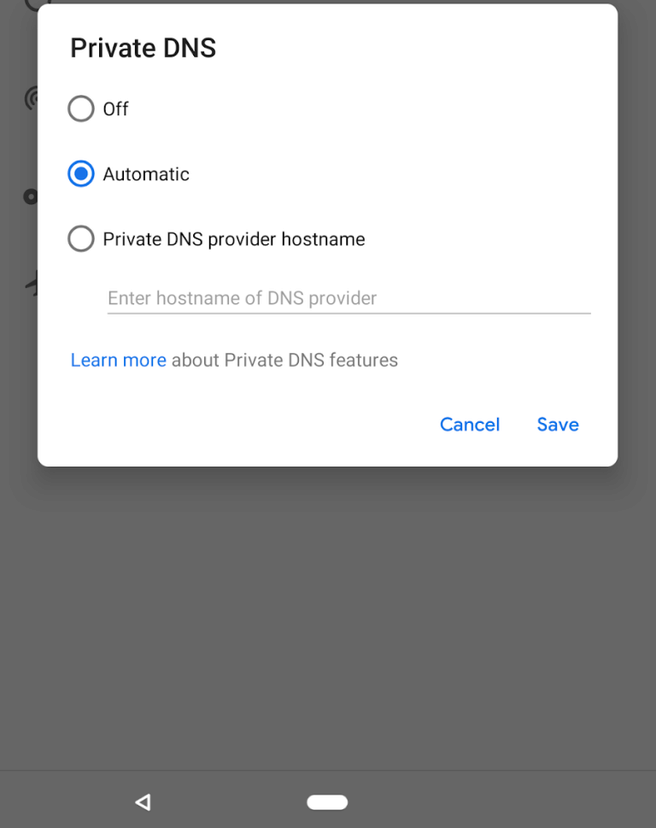The width and height of the screenshot is (656, 828).
Task: Open the Learn more link
Action: pos(118,360)
